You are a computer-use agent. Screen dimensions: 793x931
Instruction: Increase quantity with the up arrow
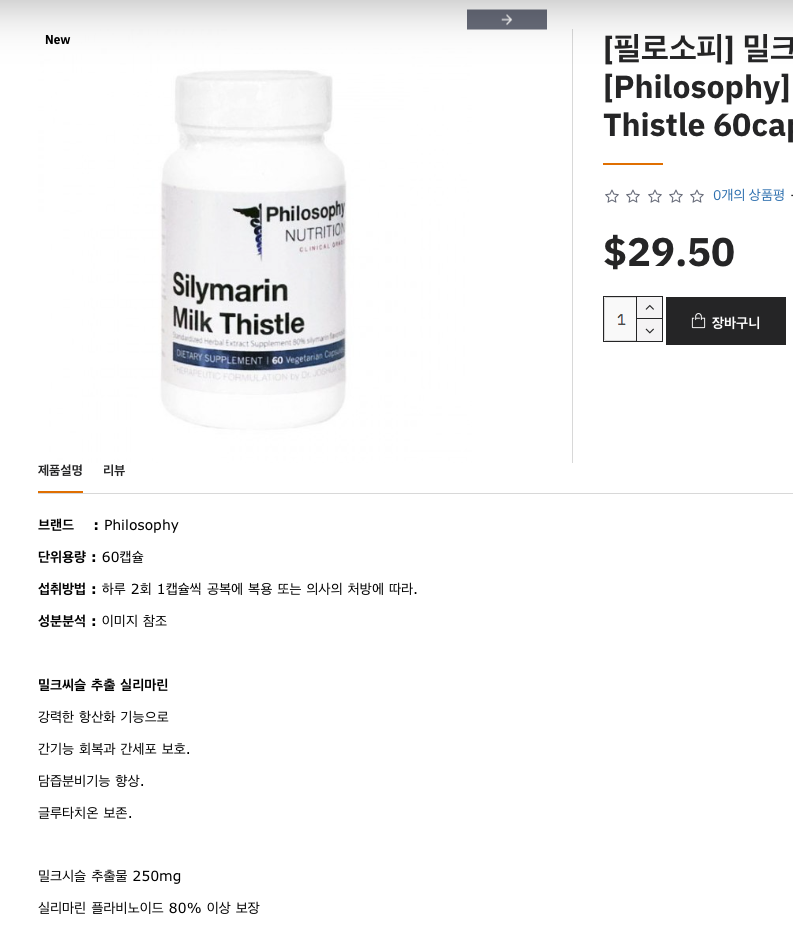pos(650,308)
